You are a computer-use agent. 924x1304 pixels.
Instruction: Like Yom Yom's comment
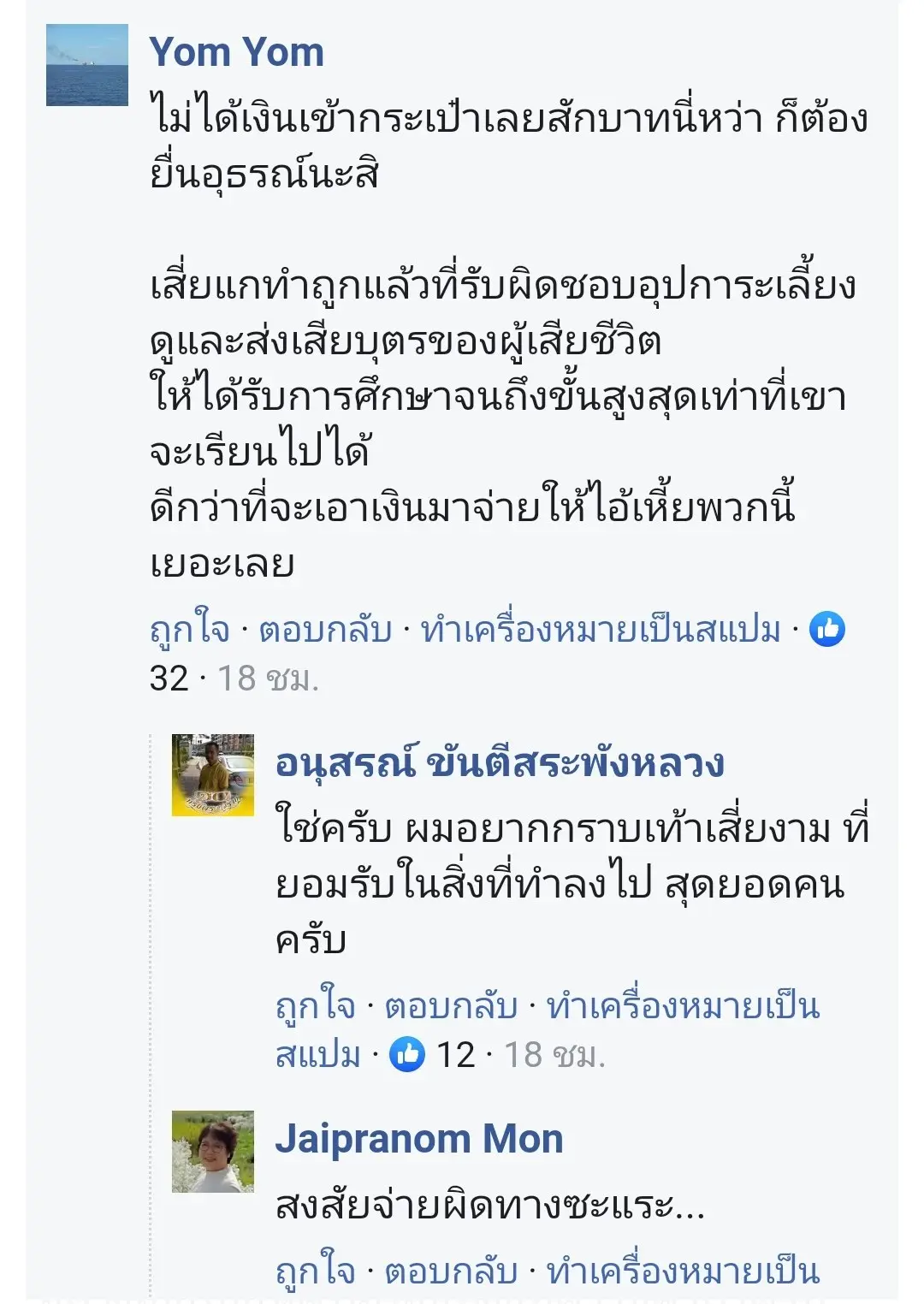coord(189,631)
